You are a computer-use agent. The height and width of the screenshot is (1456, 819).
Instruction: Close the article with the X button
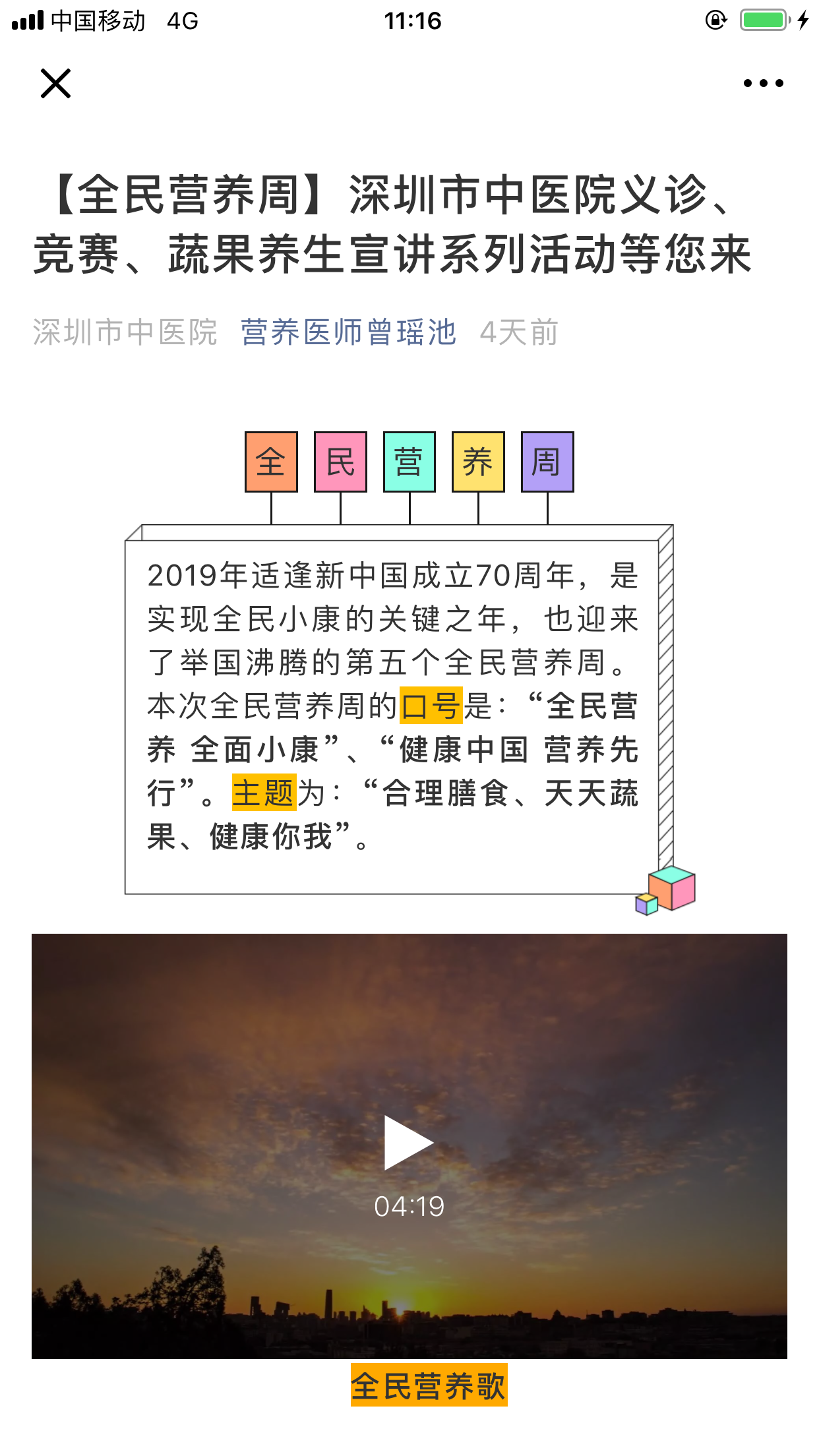pos(55,83)
